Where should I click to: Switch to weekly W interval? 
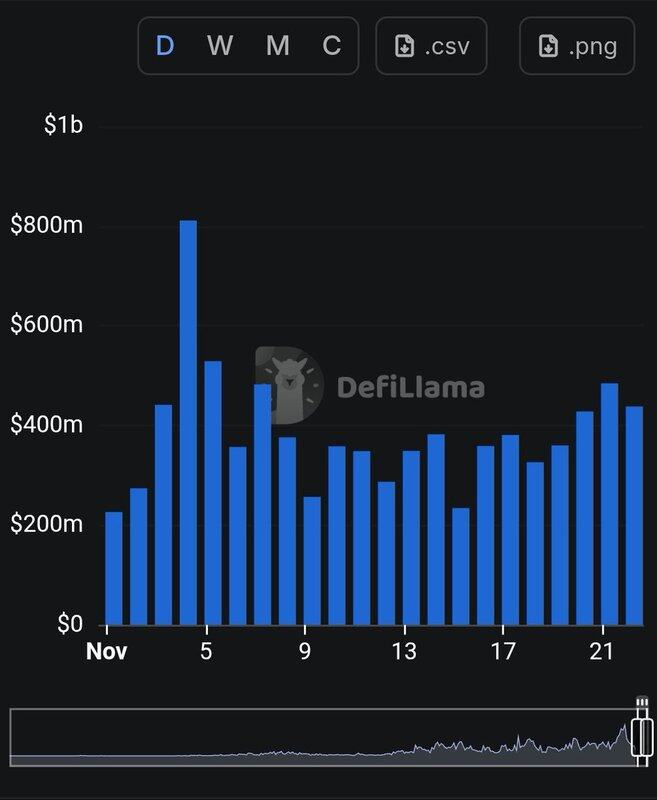pos(219,46)
